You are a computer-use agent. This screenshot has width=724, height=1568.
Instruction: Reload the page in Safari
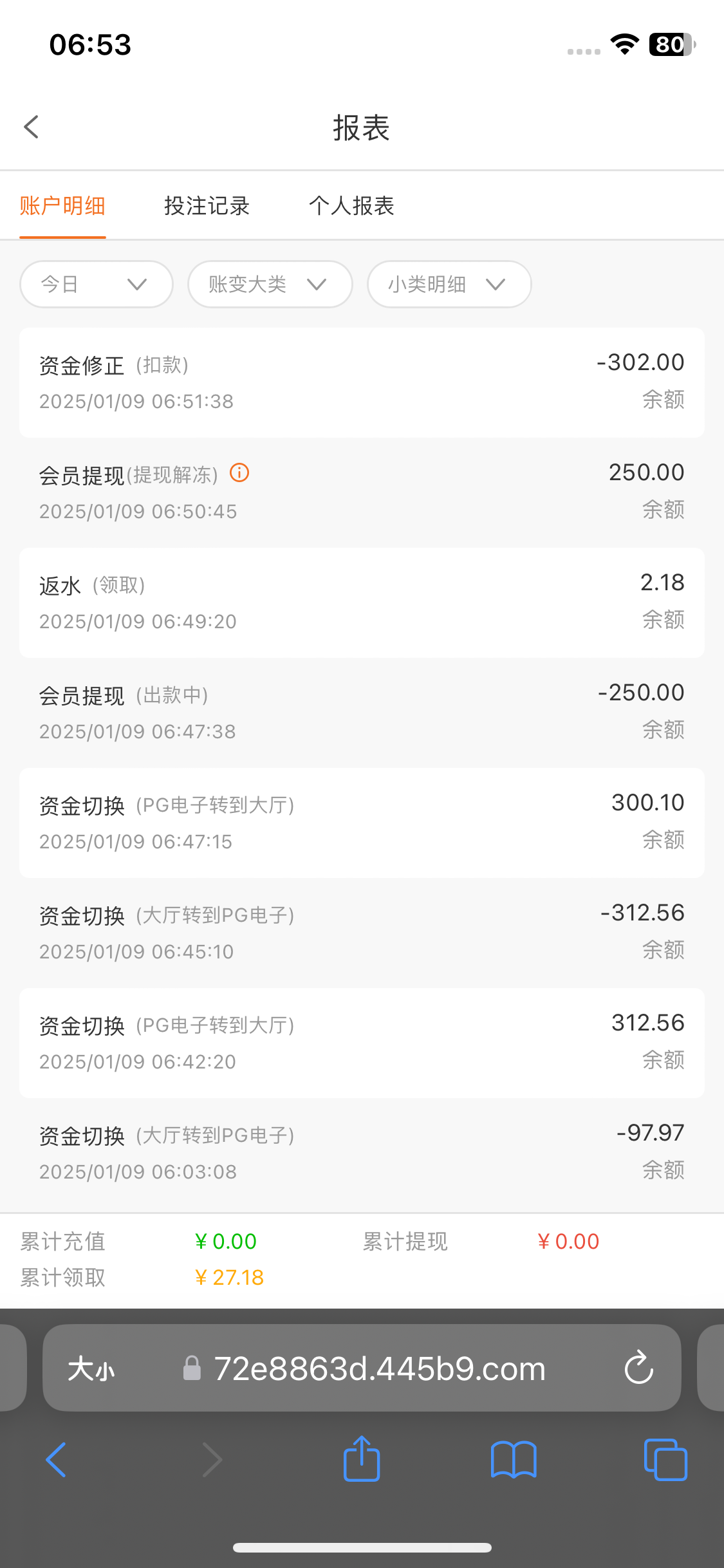click(x=638, y=1368)
